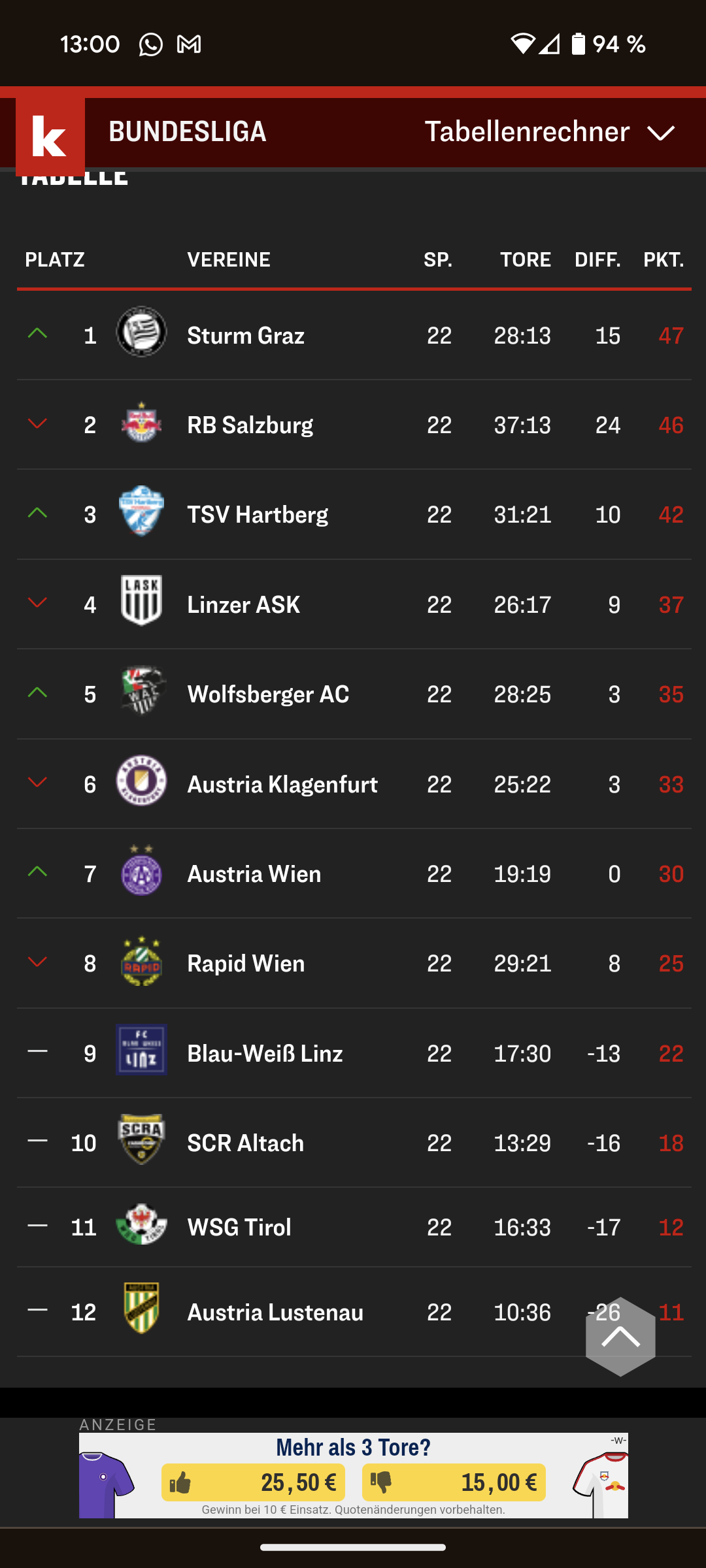Open Austria Lustenau team row

pos(275,1313)
